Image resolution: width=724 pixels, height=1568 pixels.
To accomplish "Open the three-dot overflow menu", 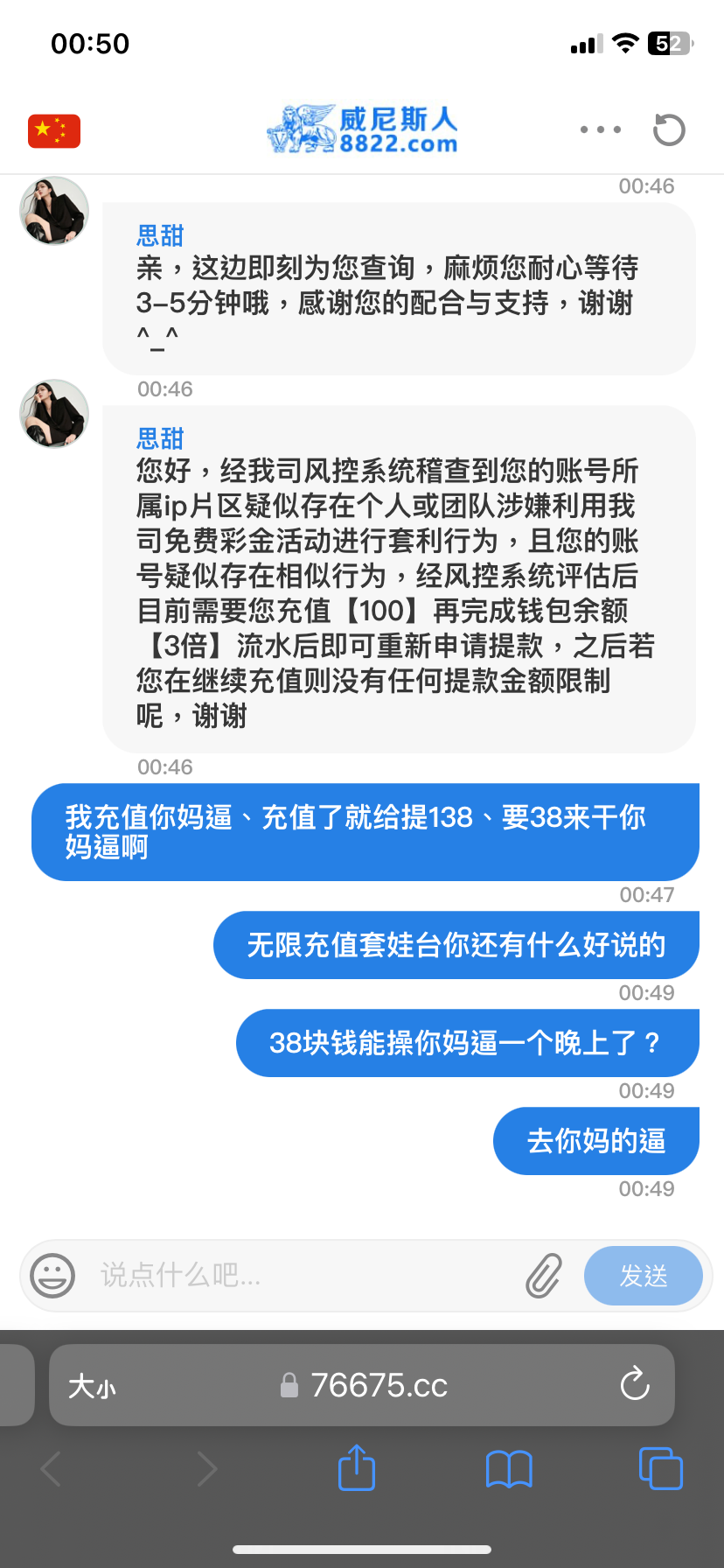I will coord(601,129).
